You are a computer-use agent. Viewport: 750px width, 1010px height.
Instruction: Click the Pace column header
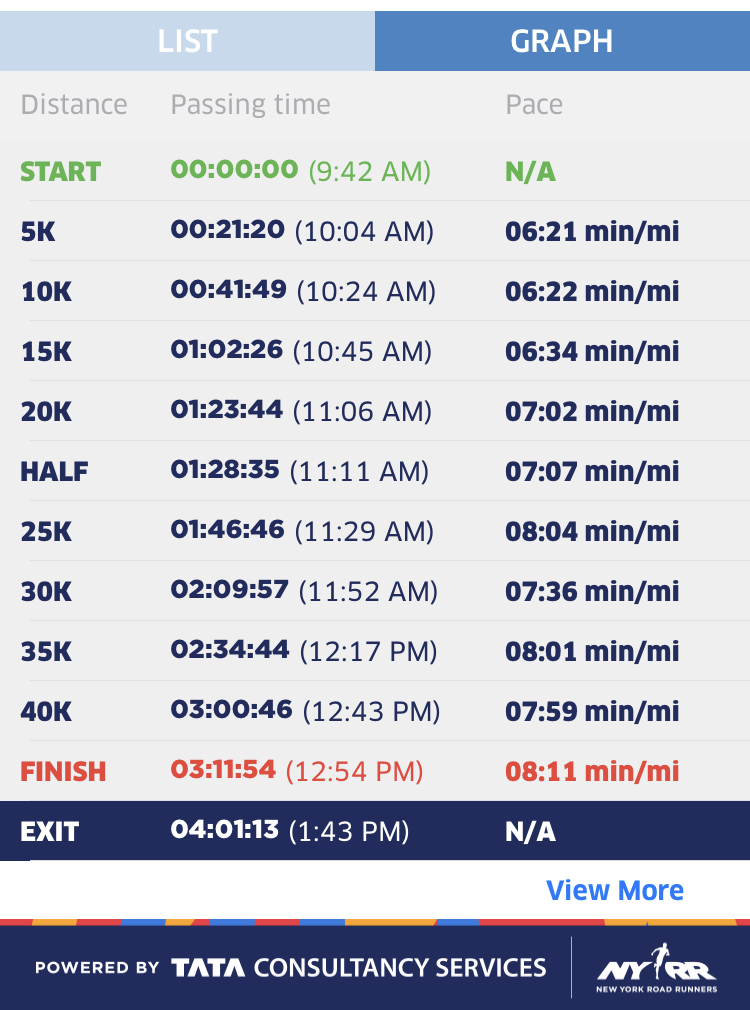coord(535,104)
